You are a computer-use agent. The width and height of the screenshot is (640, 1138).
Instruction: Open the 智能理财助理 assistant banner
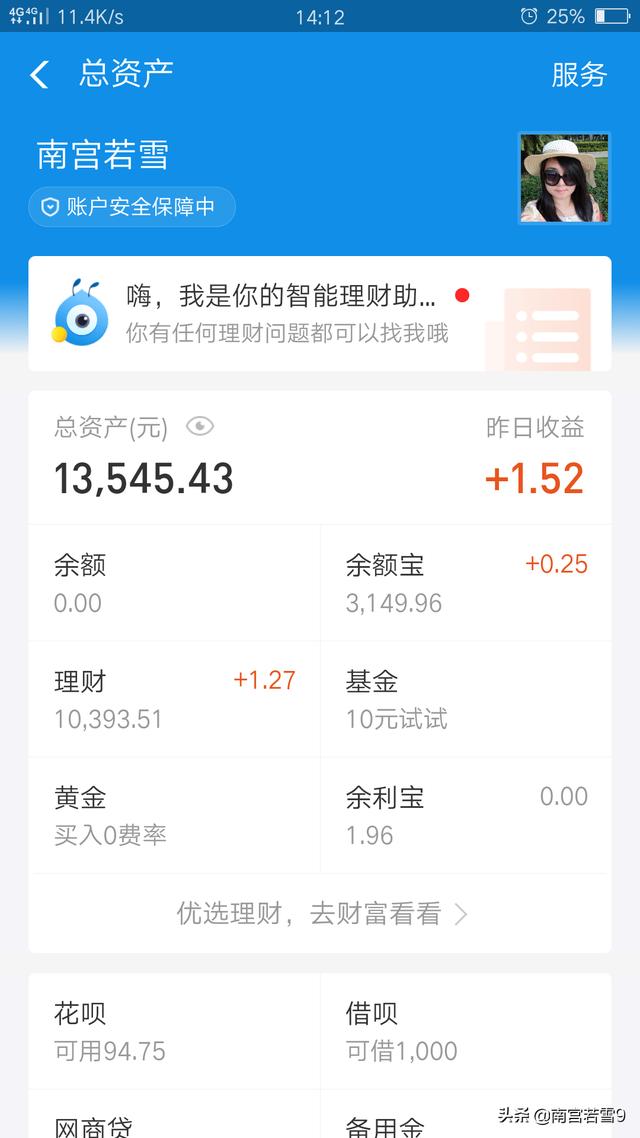pyautogui.click(x=320, y=314)
